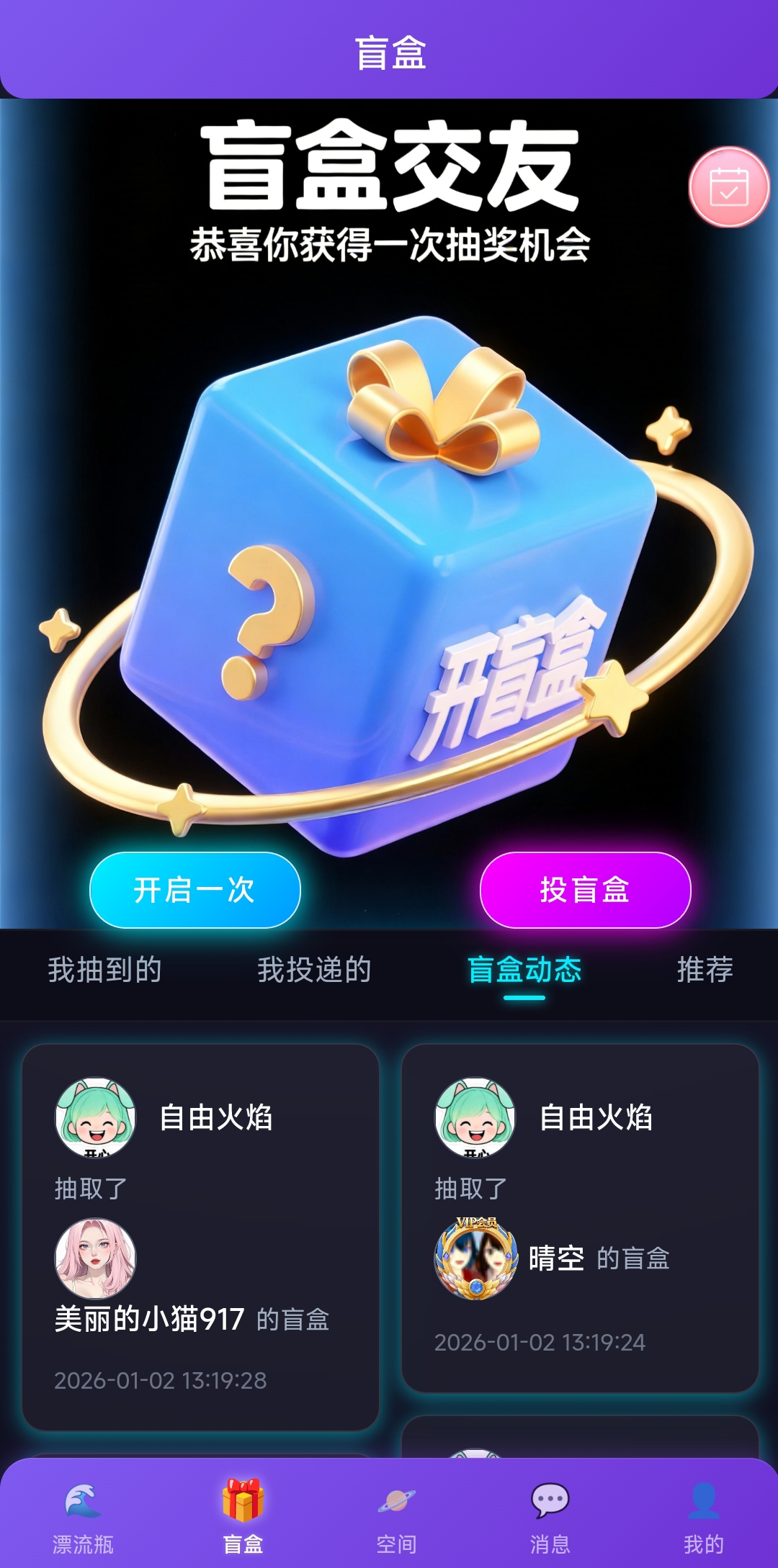Switch to the 我抽到的 tab

(x=105, y=970)
